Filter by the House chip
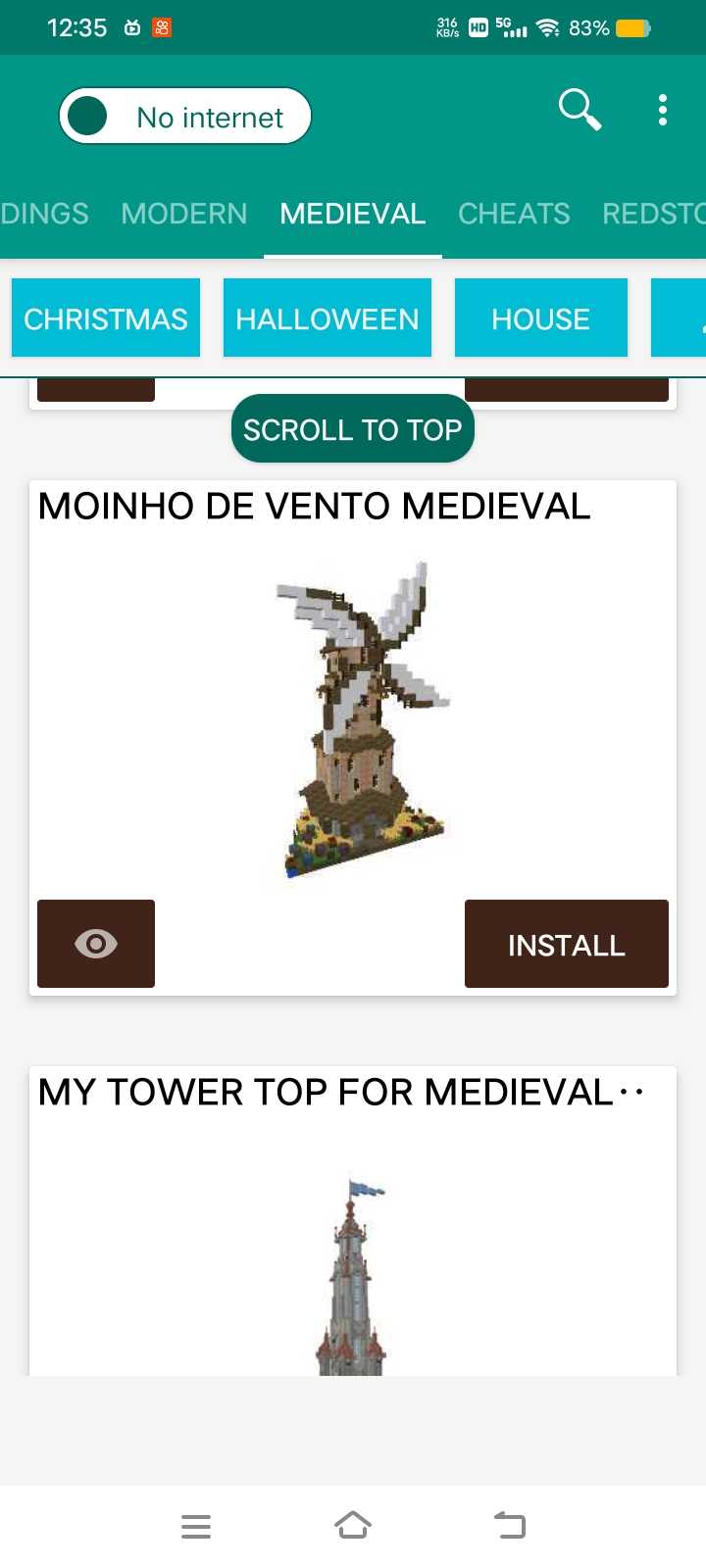 [x=540, y=318]
